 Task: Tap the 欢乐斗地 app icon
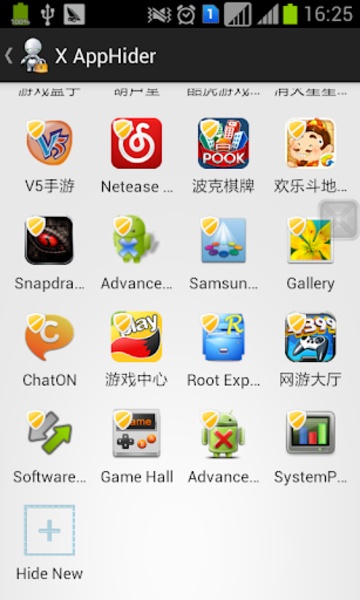coord(310,143)
